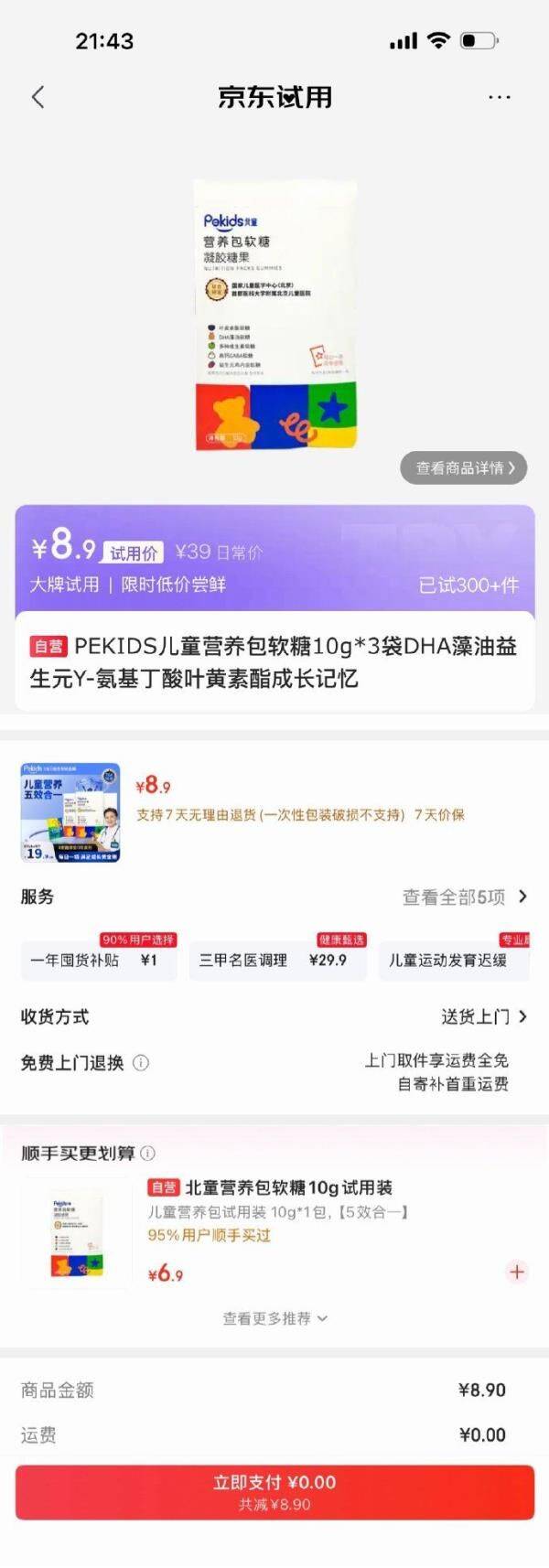Add 儿童营养包软糖10g试用装 with plus button
The image size is (549, 1568).
[x=517, y=1272]
